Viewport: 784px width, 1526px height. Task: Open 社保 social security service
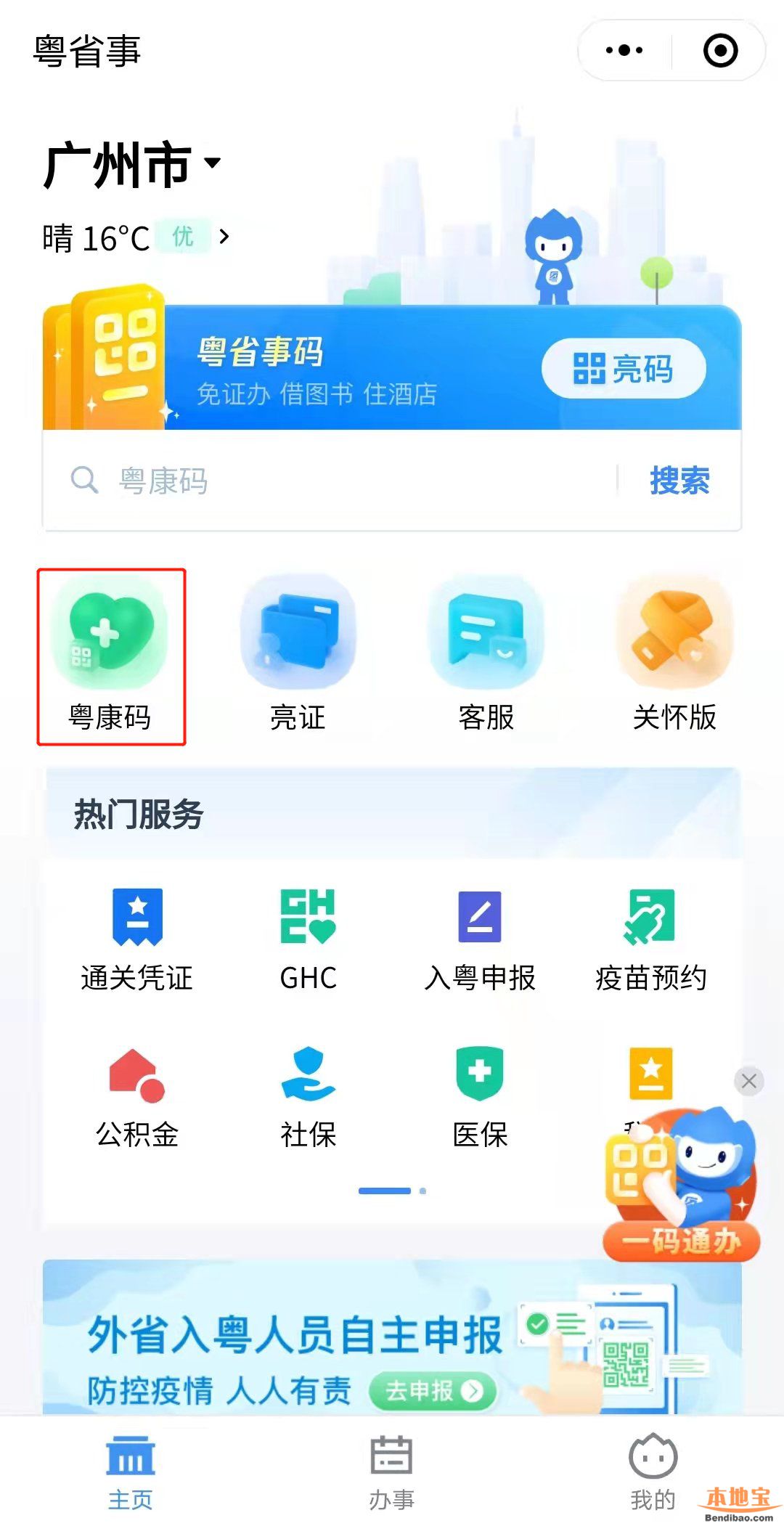[309, 1096]
